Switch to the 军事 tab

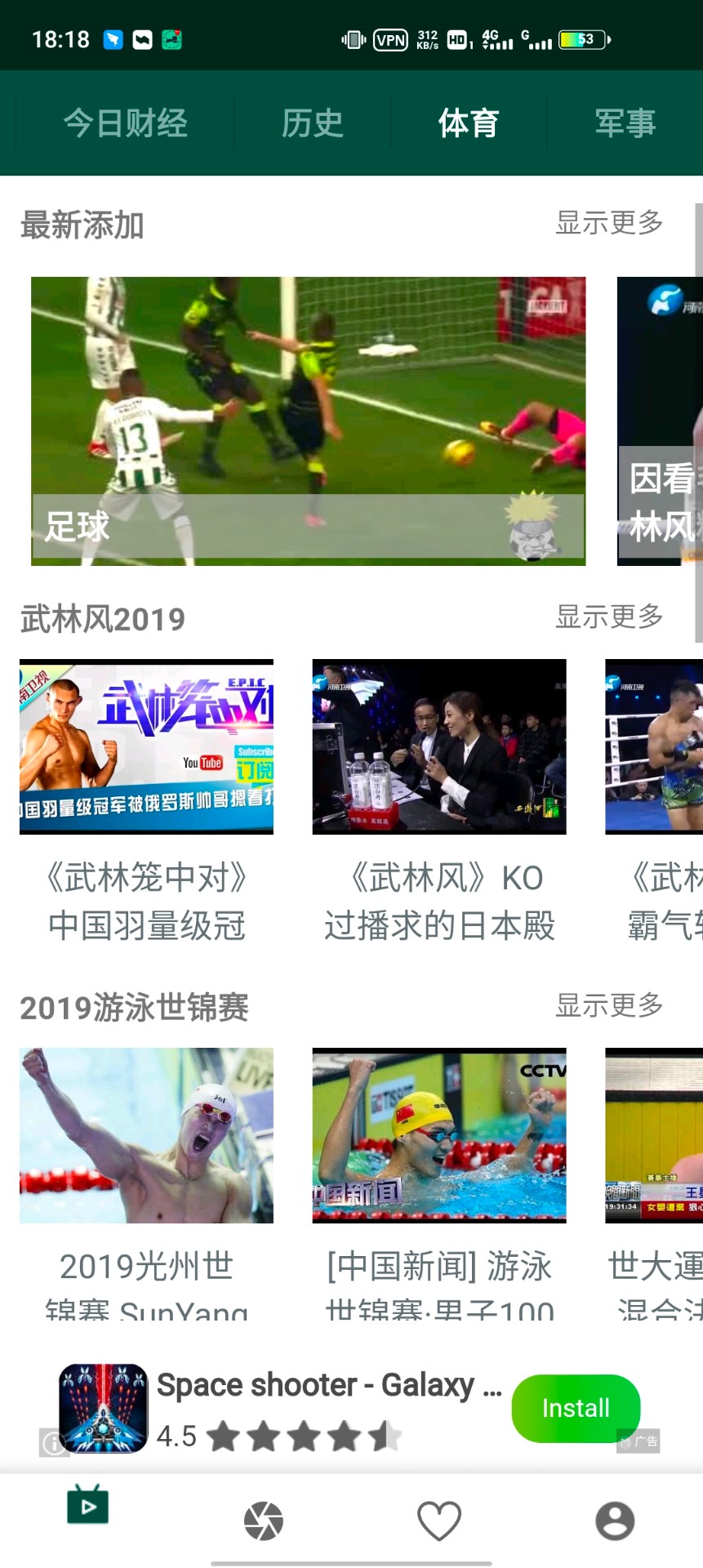click(625, 123)
